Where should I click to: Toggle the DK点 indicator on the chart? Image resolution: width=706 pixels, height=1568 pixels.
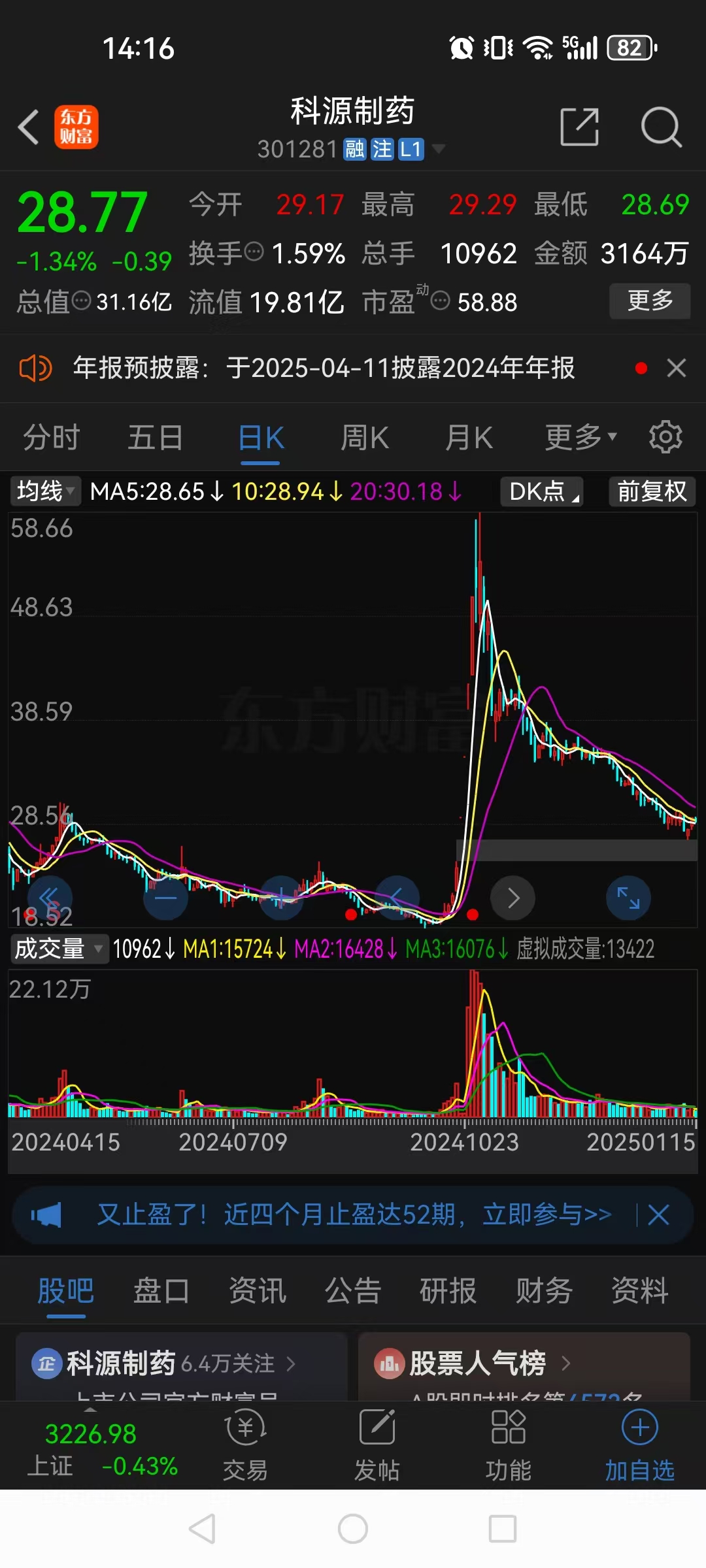point(541,491)
